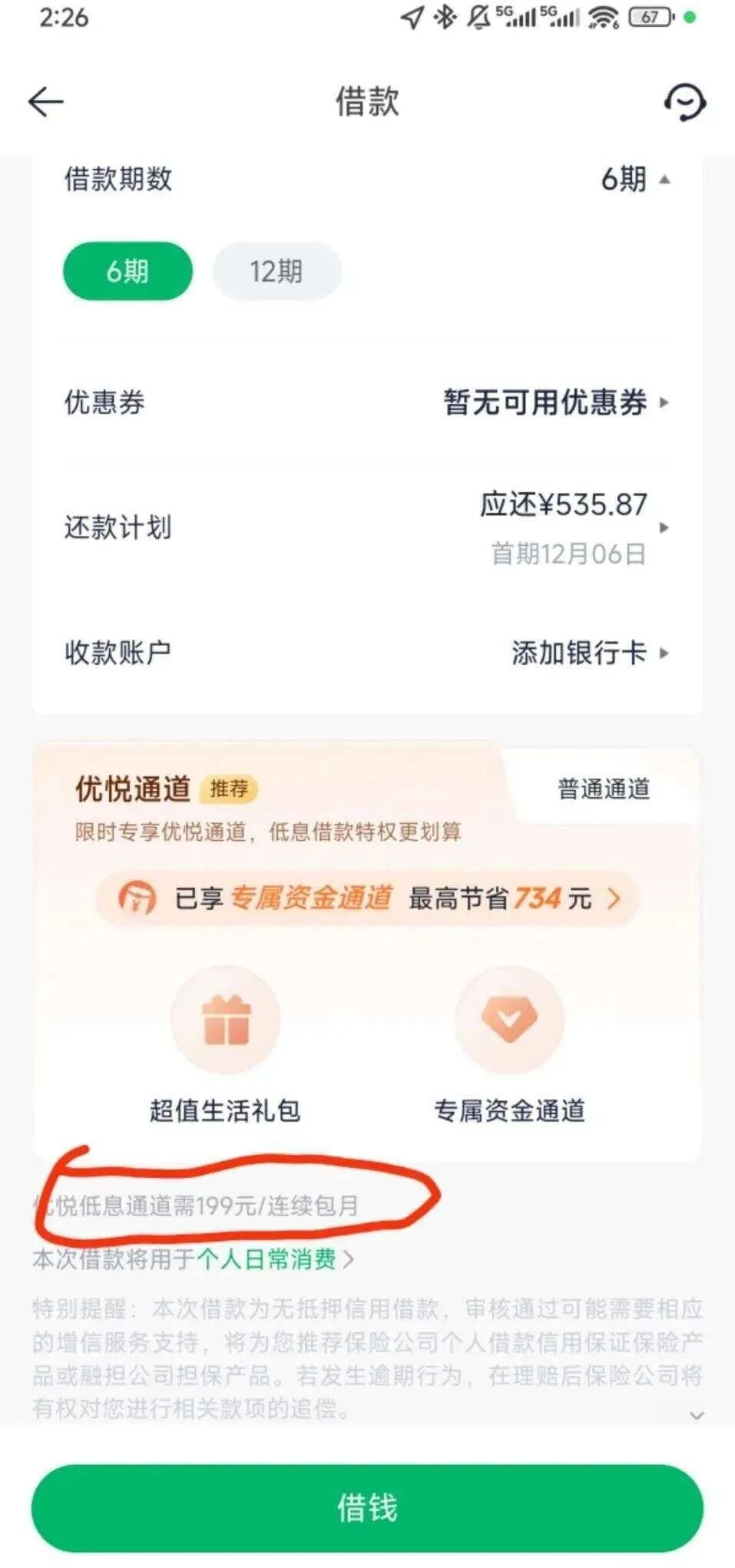Image resolution: width=735 pixels, height=1568 pixels.
Task: Select the 12期 installment option
Action: (277, 271)
